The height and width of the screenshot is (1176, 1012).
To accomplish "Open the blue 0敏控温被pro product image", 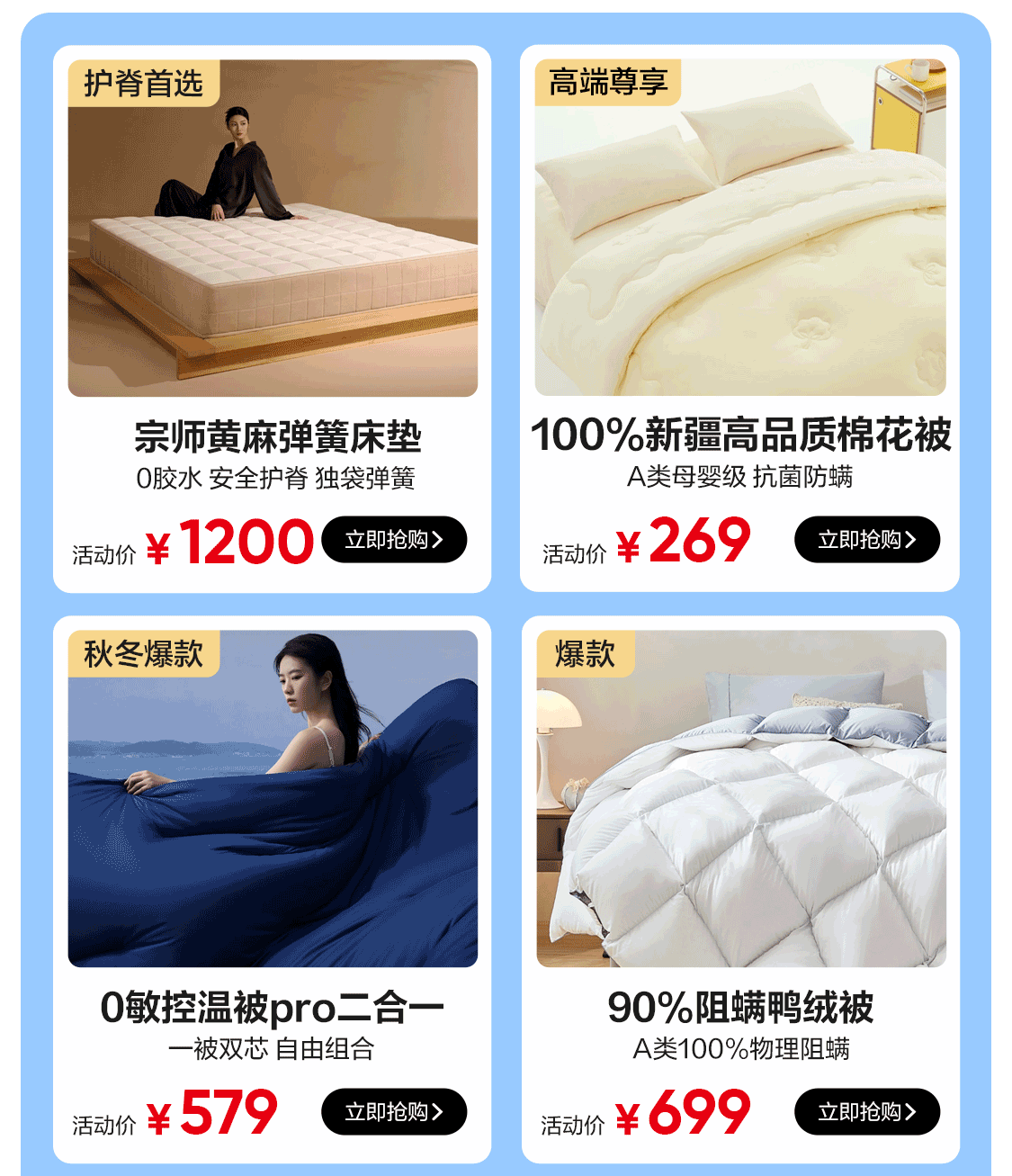I will [x=273, y=799].
